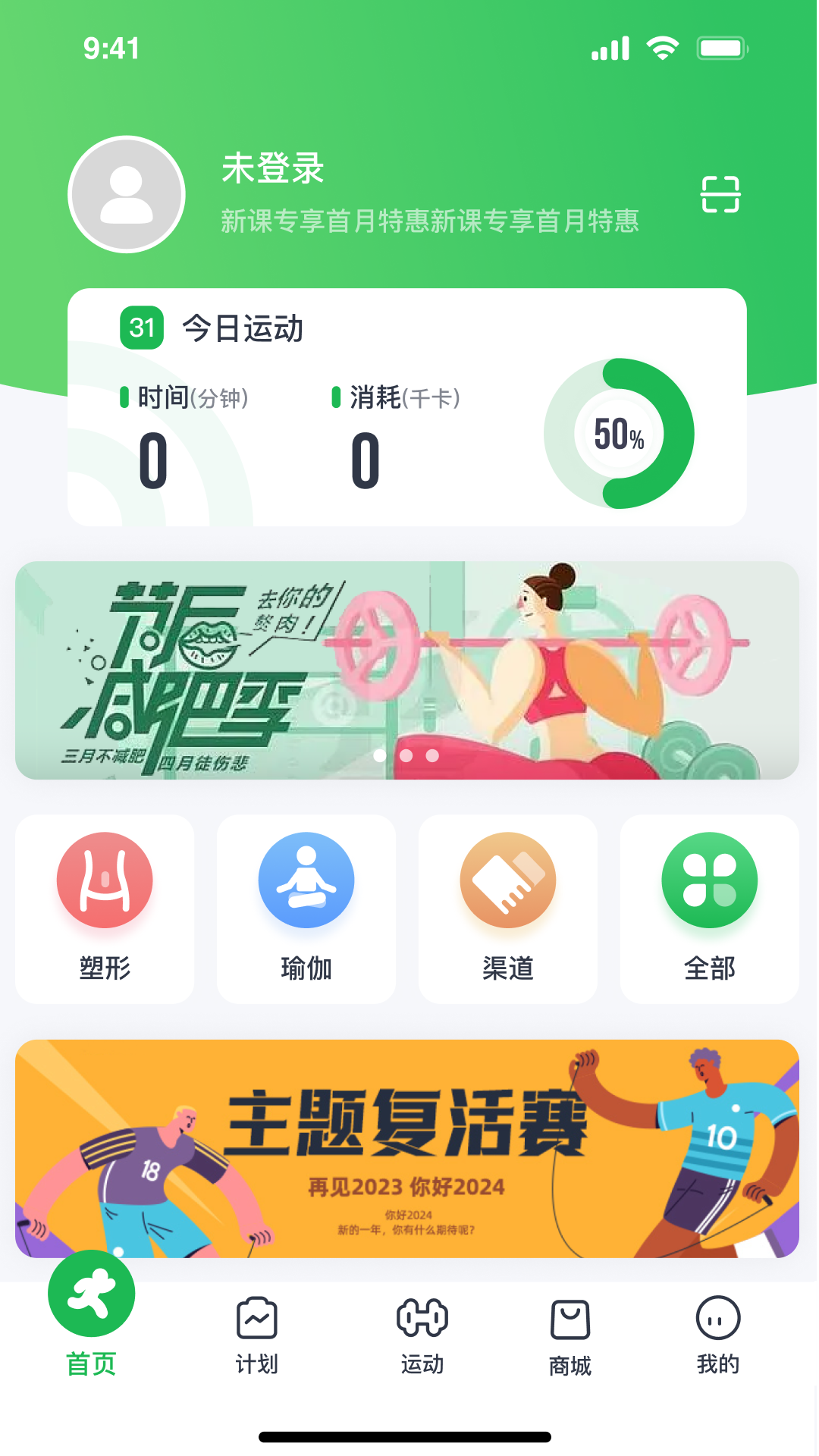This screenshot has width=819, height=1456.
Task: Open the 主题复活赛 banner
Action: coord(406,1148)
